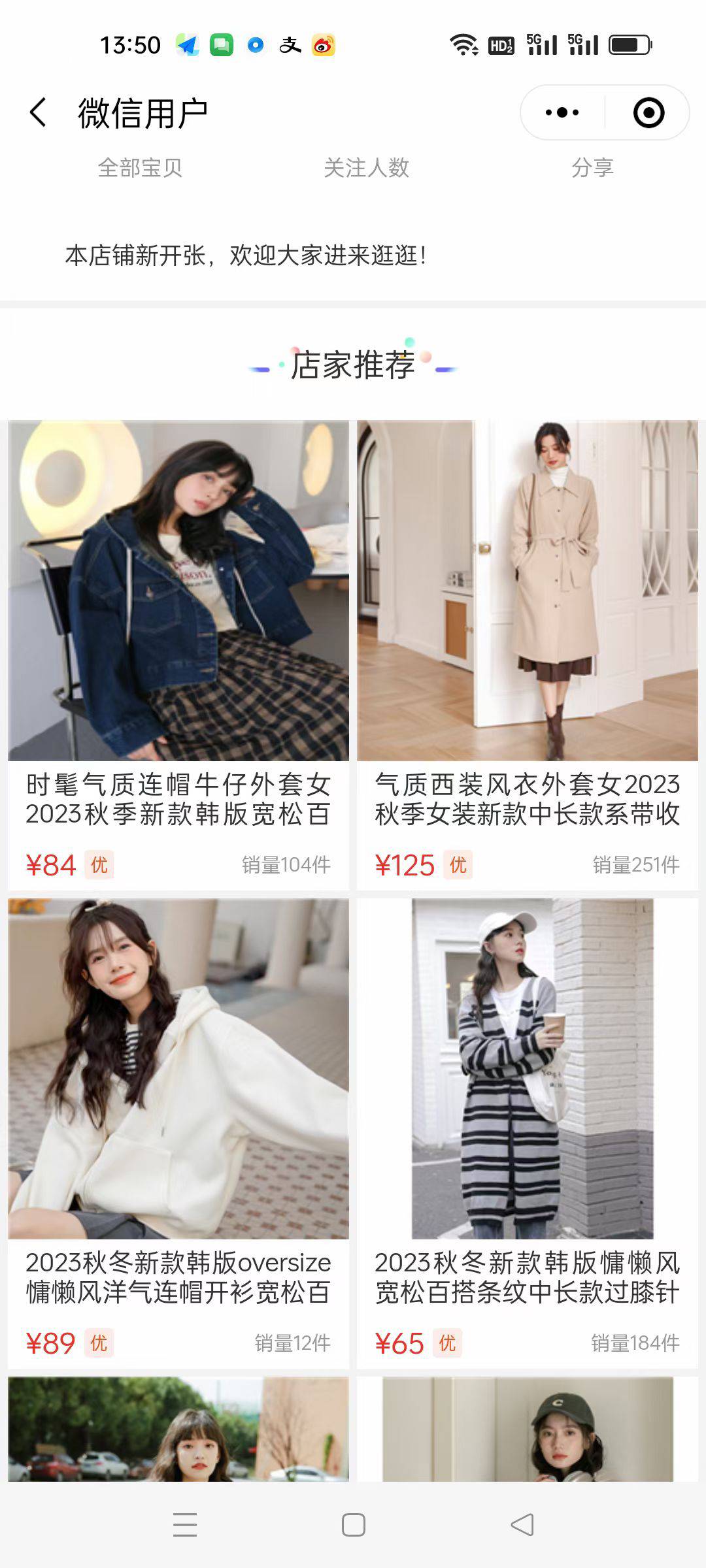View the ¥125 beige trench coat product

coord(528,653)
